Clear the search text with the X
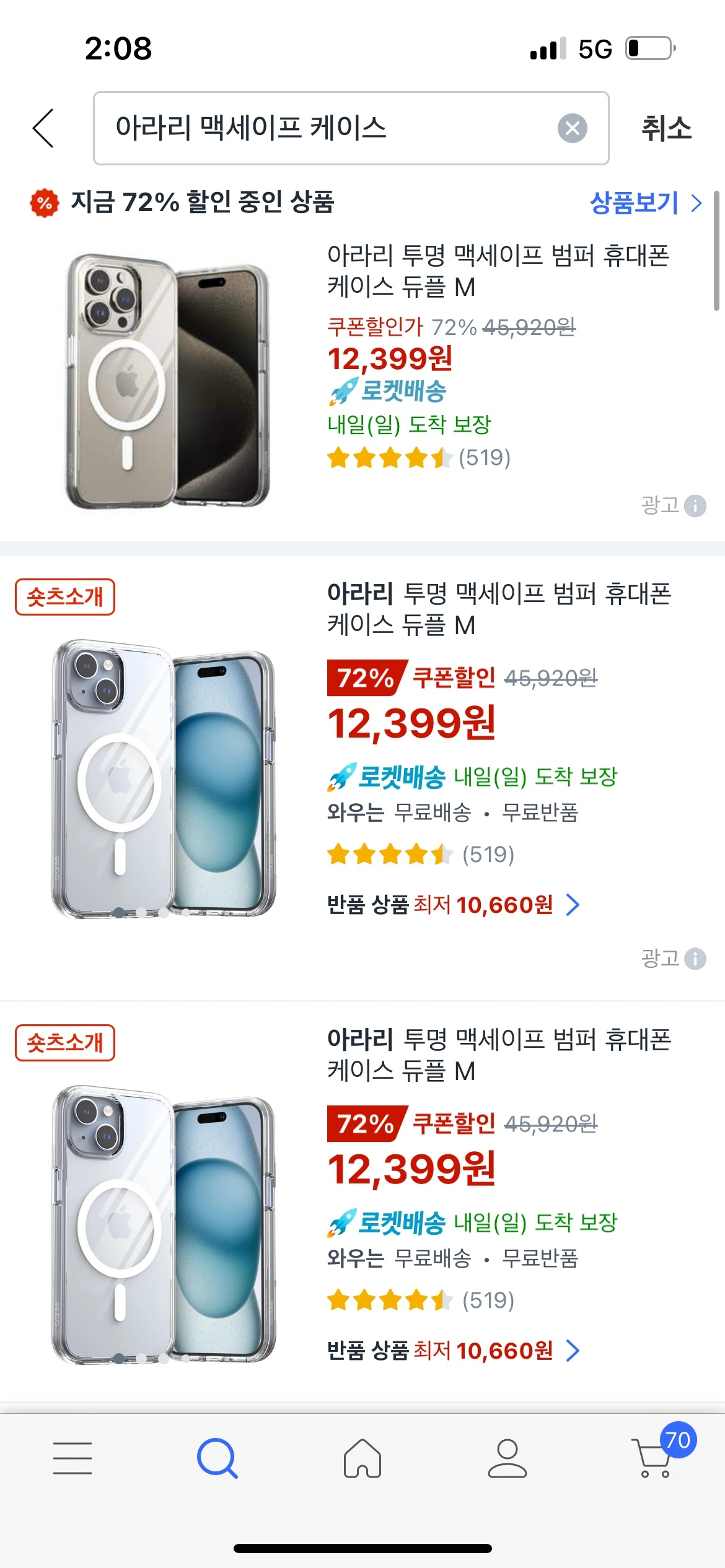This screenshot has height=1568, width=725. pos(572,128)
